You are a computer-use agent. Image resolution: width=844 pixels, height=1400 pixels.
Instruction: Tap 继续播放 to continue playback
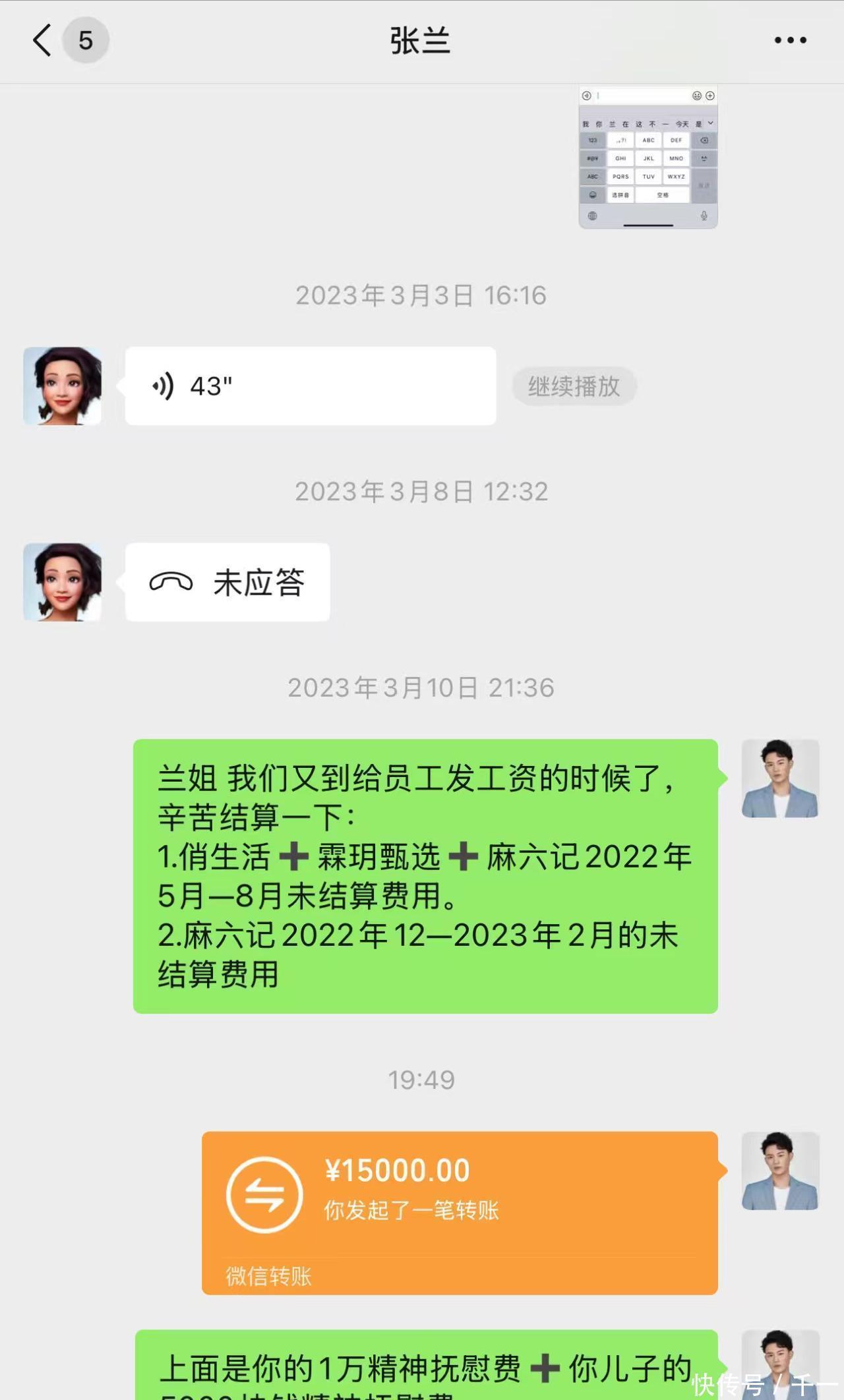coord(574,386)
